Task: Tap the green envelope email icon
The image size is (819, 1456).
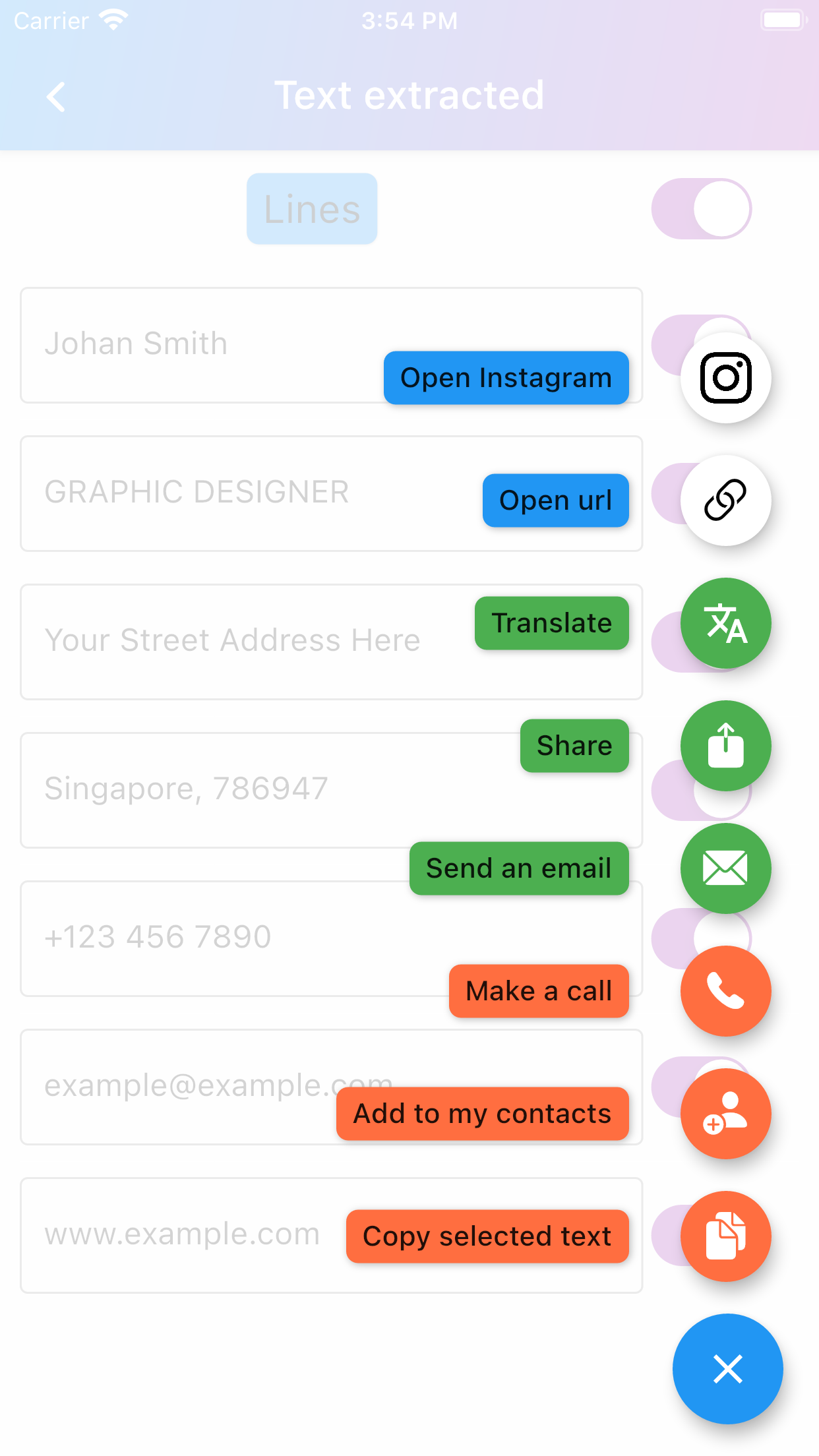Action: coord(725,868)
